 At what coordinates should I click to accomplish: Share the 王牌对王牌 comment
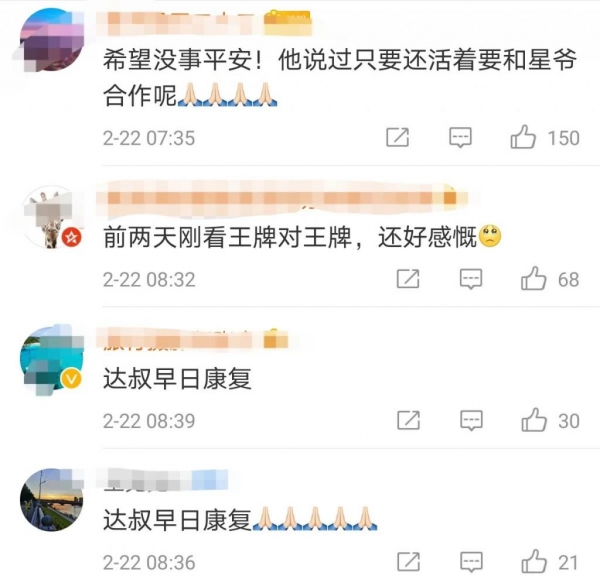tap(408, 279)
